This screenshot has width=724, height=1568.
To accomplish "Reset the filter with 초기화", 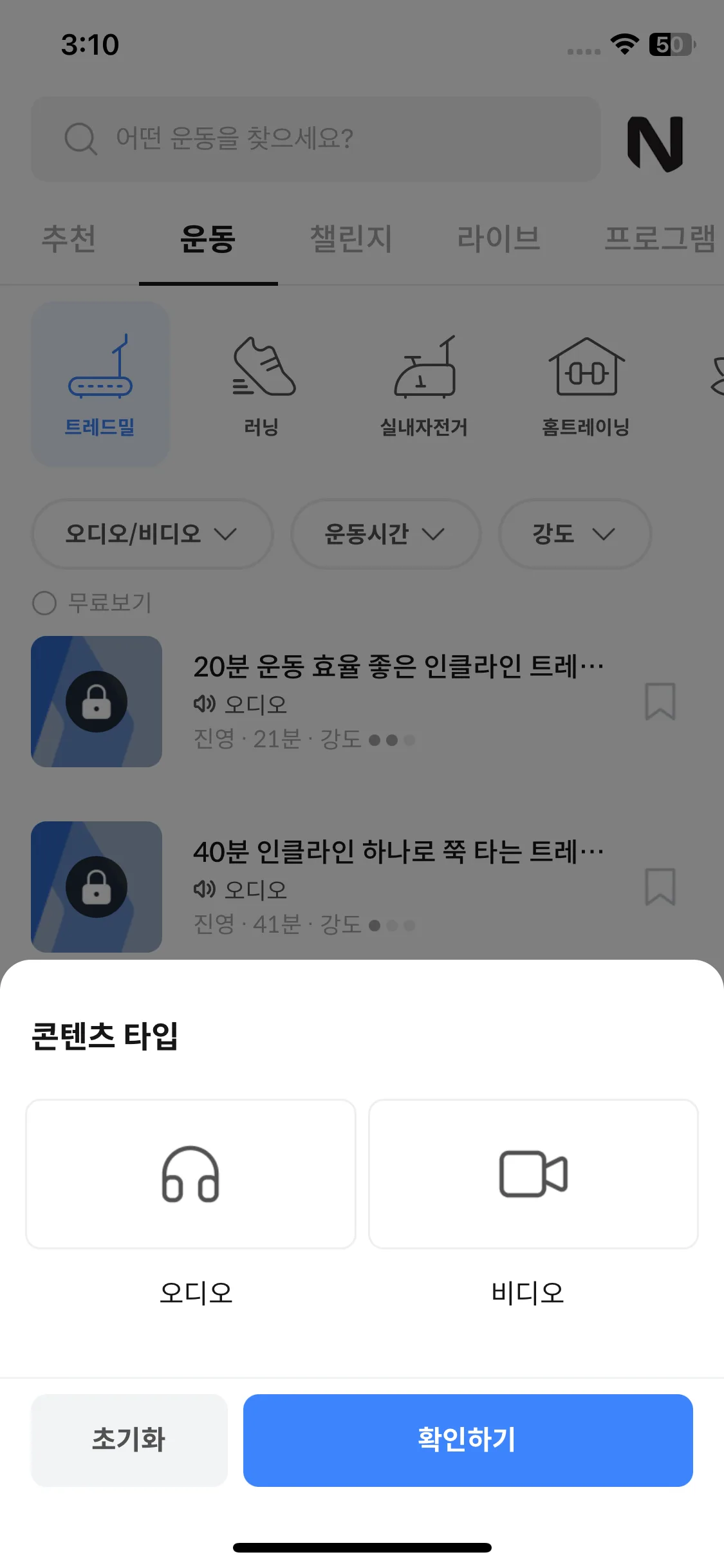I will pyautogui.click(x=129, y=1440).
